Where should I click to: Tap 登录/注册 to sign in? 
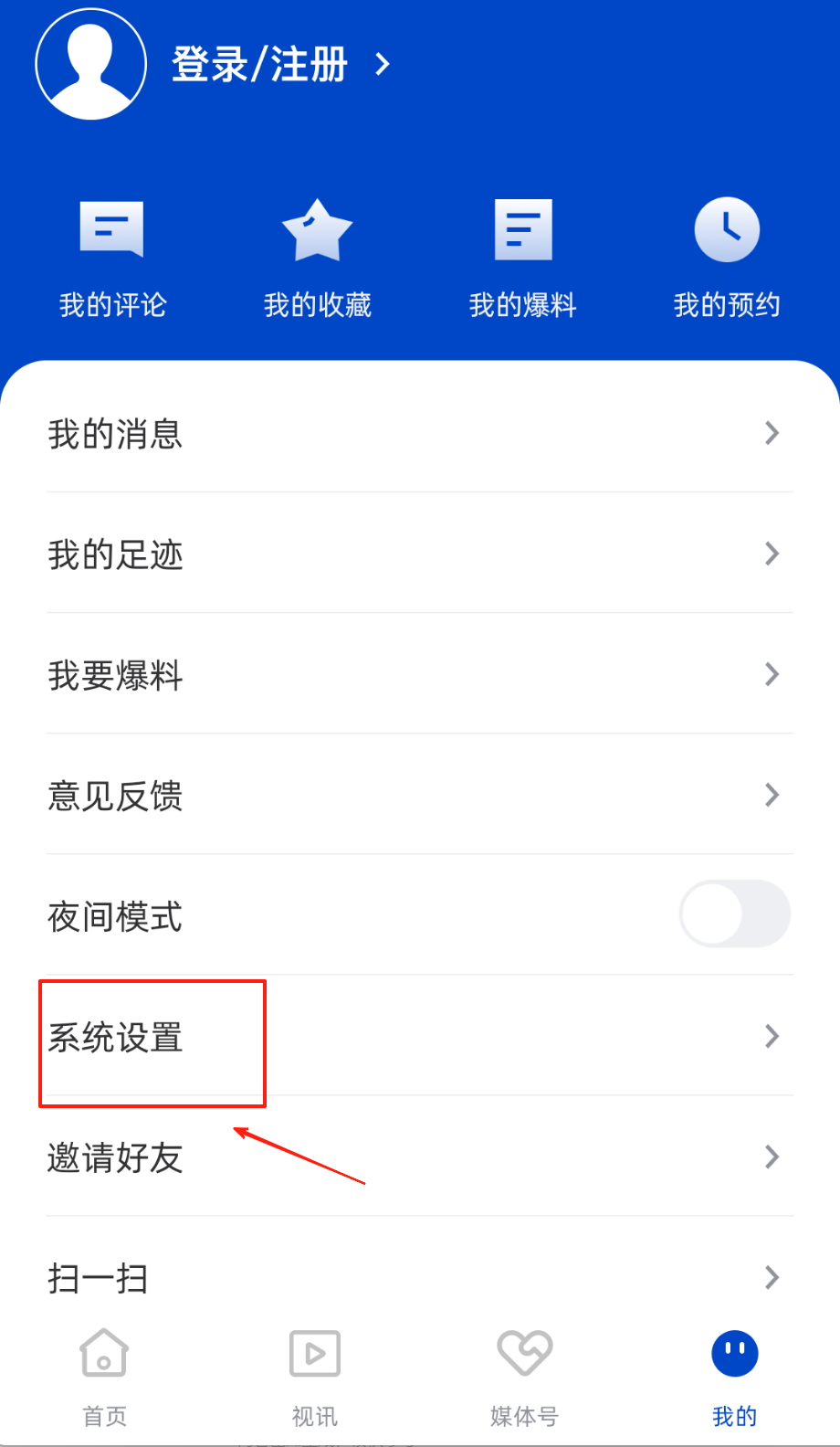(260, 65)
